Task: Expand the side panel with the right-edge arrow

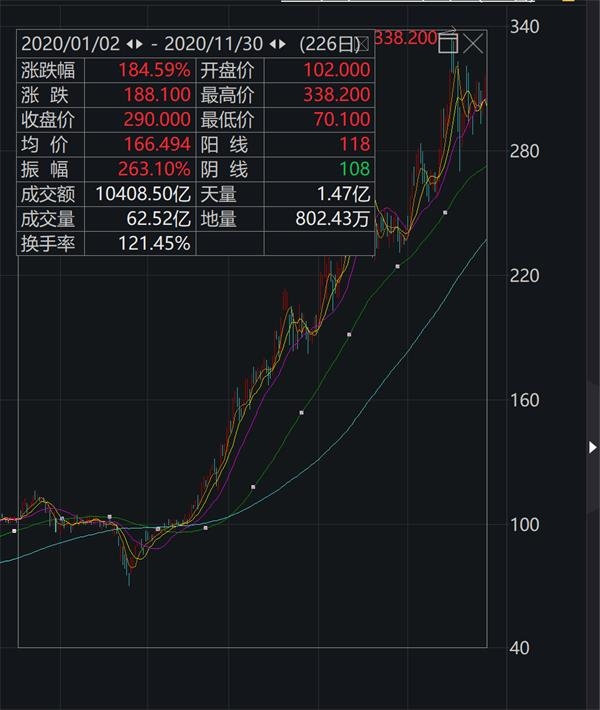Action: point(592,447)
